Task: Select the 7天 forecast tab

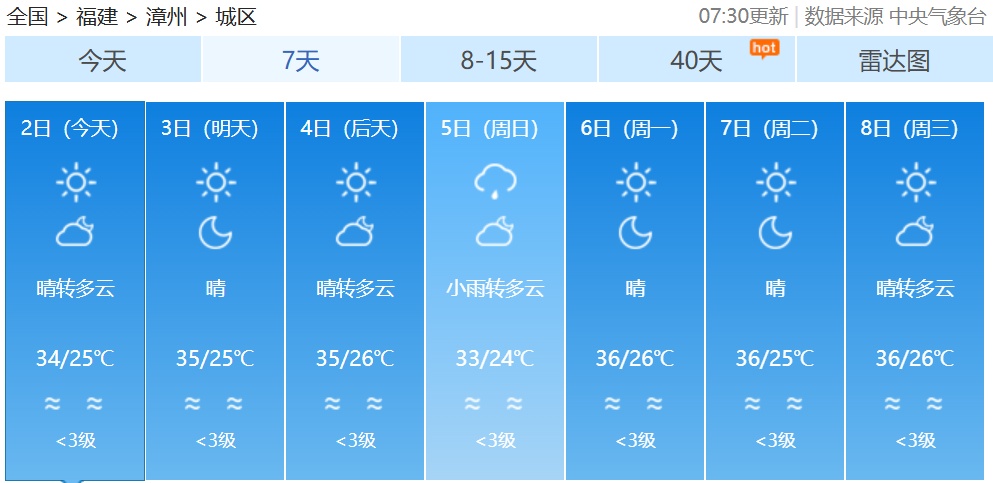Action: point(301,61)
